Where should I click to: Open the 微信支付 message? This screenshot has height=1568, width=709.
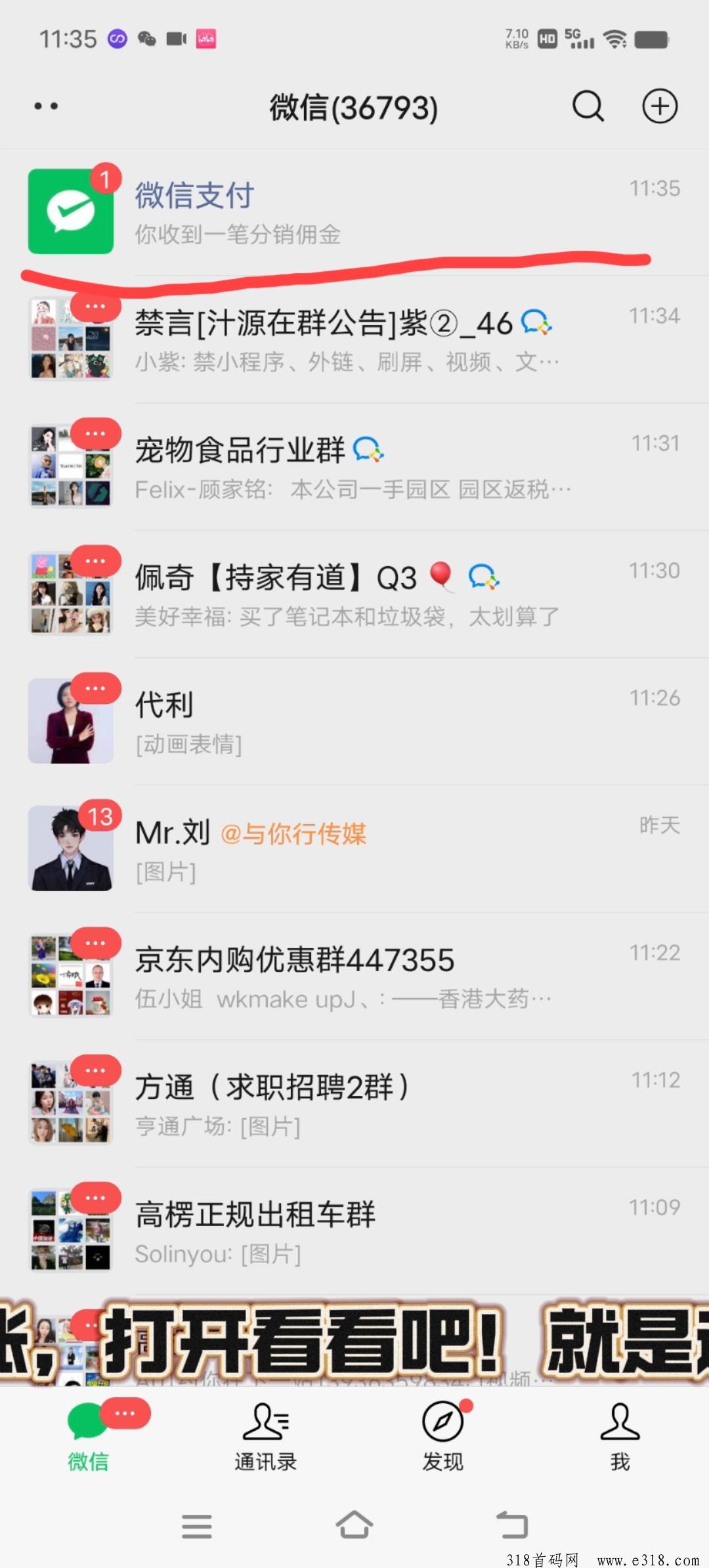(x=354, y=212)
